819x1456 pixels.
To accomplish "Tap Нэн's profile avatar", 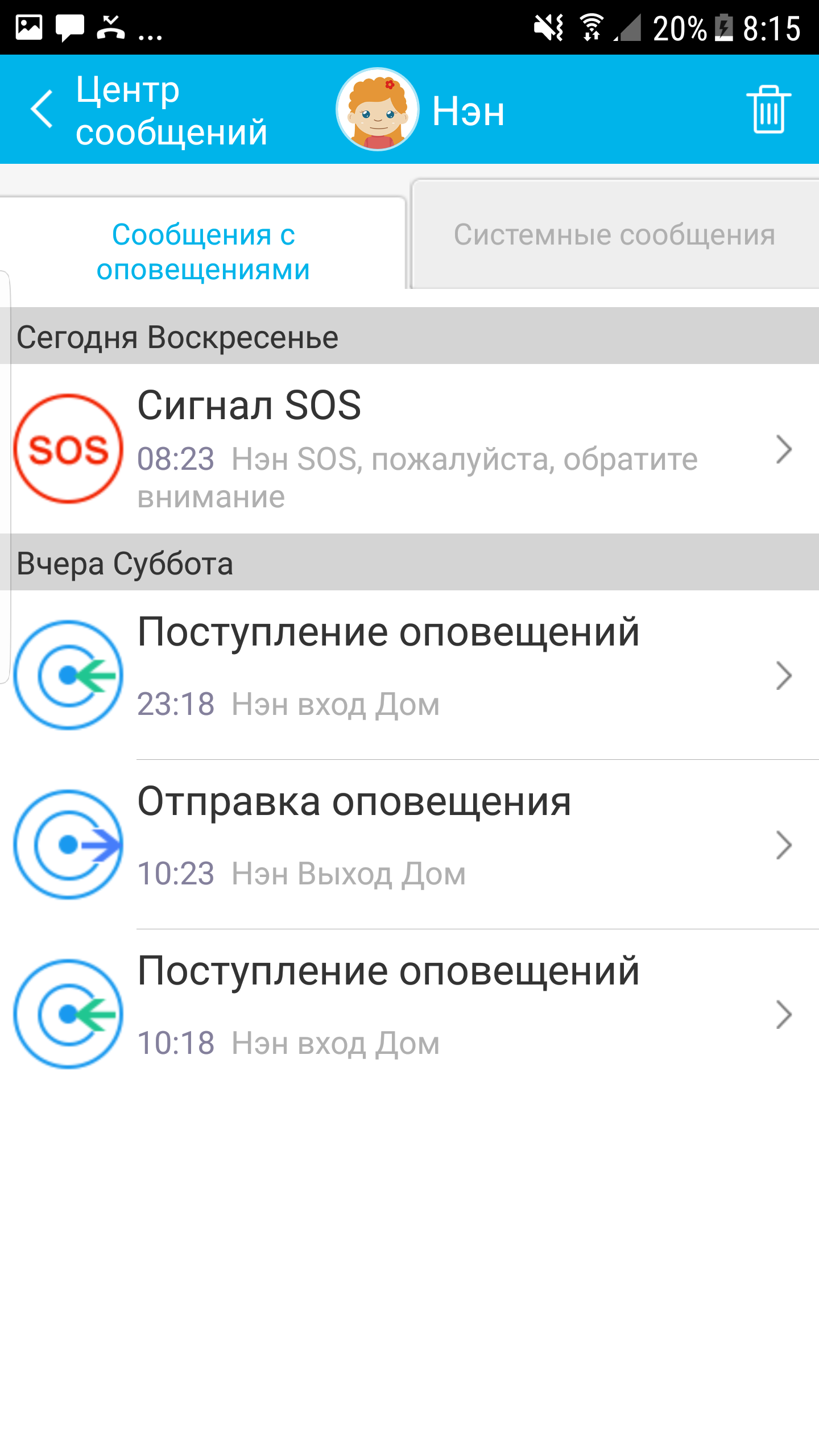I will [378, 109].
